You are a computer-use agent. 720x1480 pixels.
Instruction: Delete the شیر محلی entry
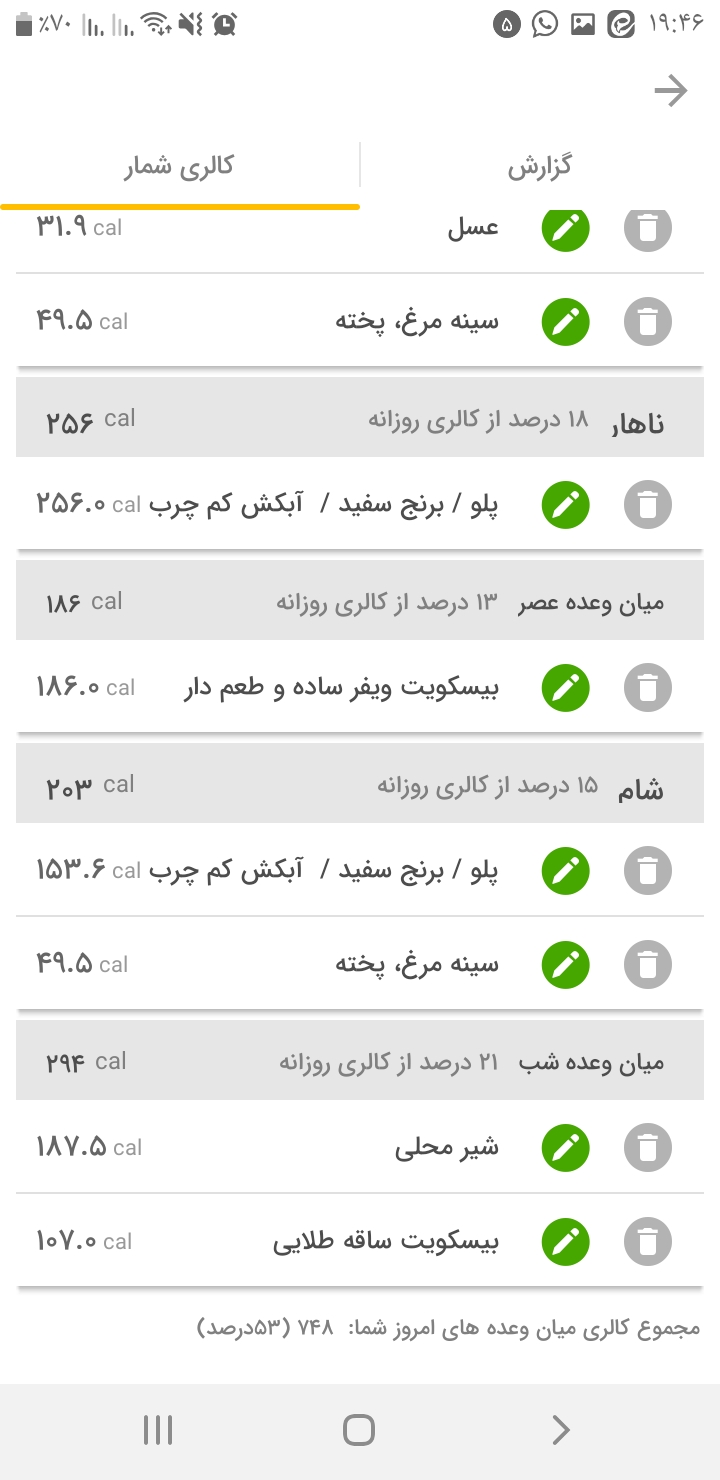coord(648,1148)
